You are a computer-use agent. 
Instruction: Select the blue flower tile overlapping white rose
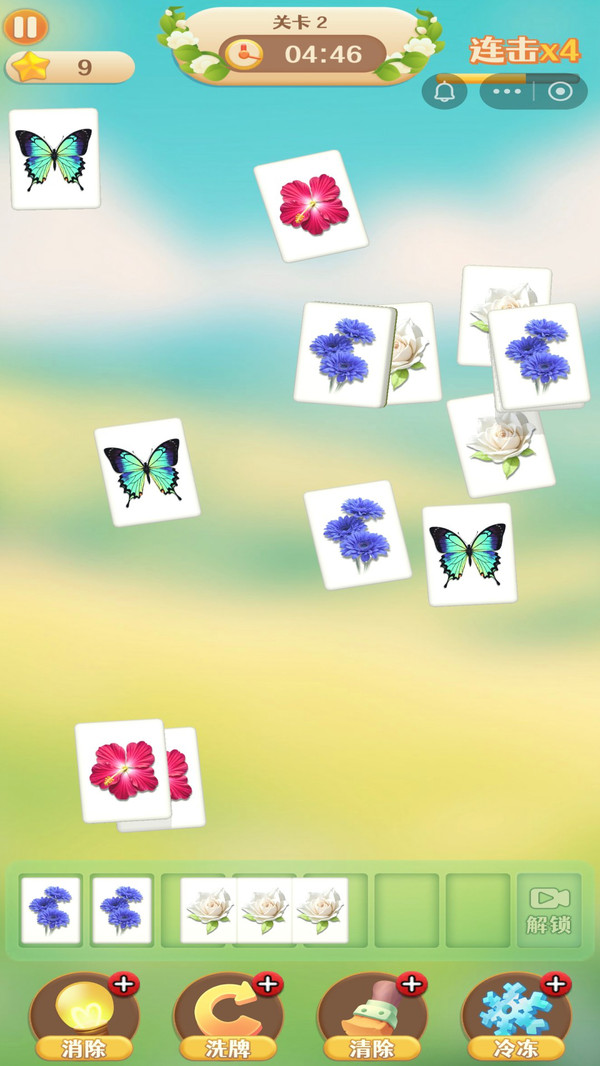coord(344,354)
